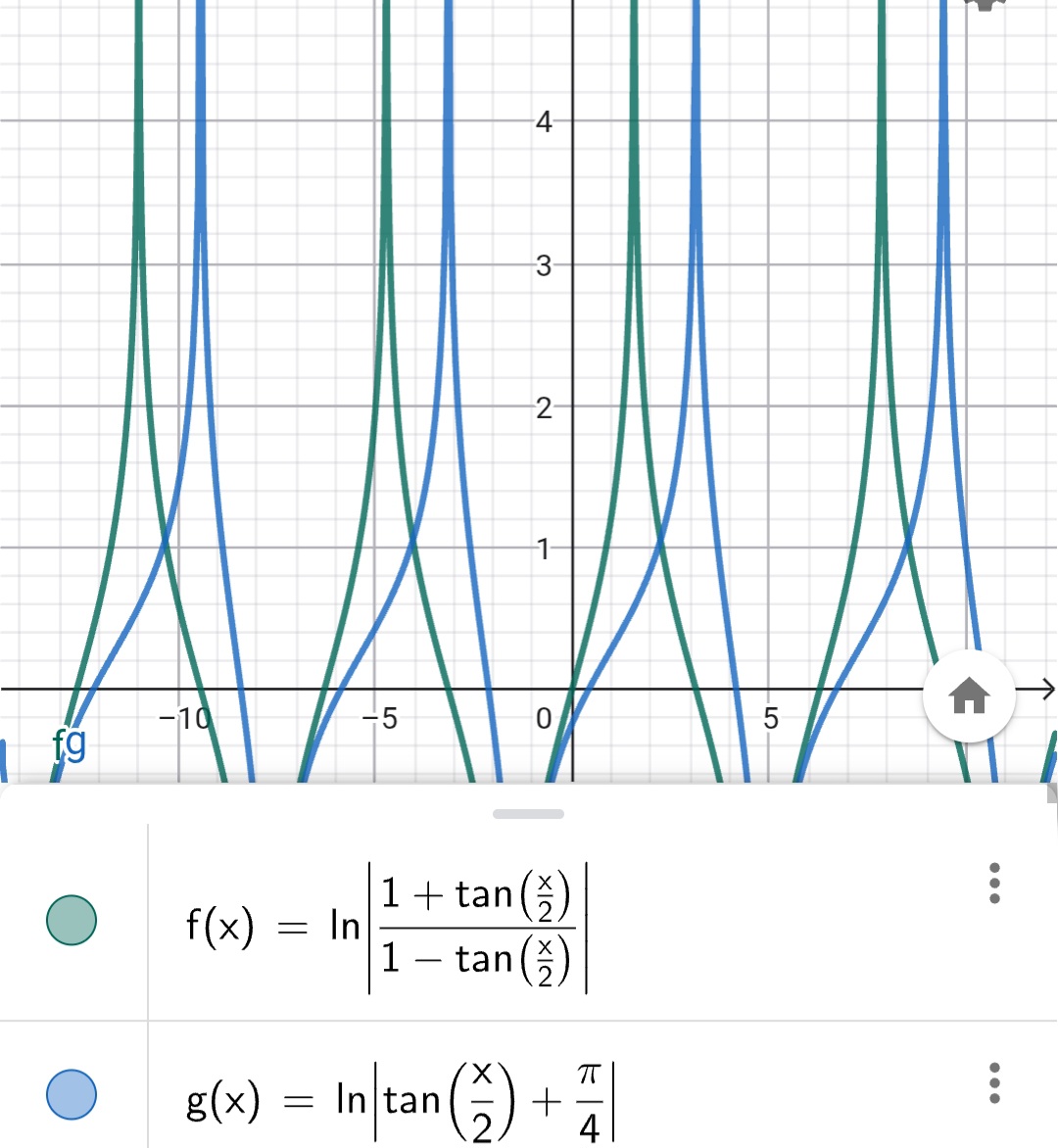Toggle visibility of function g(x)
This screenshot has height=1148, width=1058.
tap(72, 1094)
